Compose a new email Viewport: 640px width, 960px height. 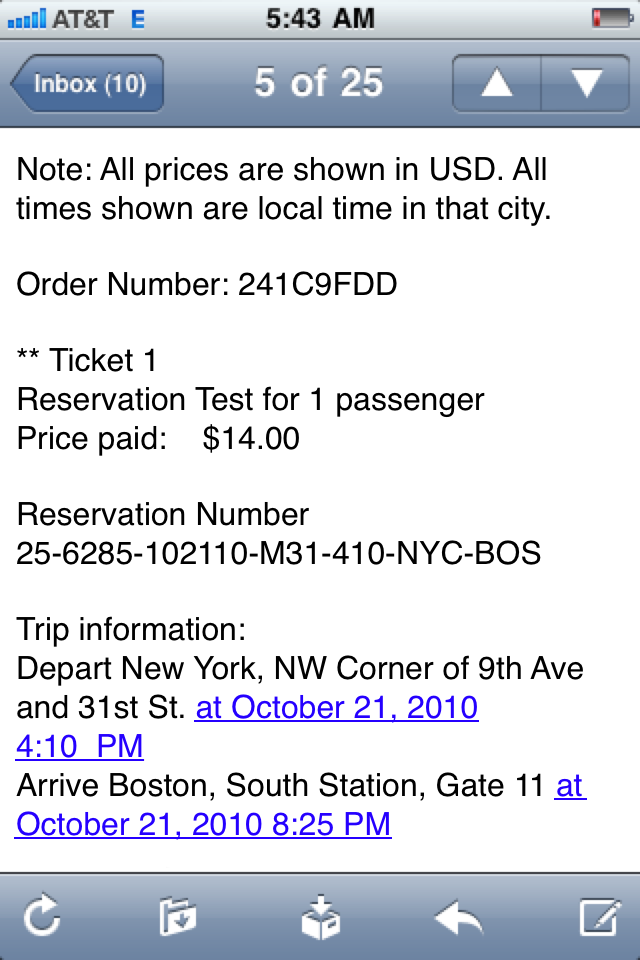pos(599,916)
